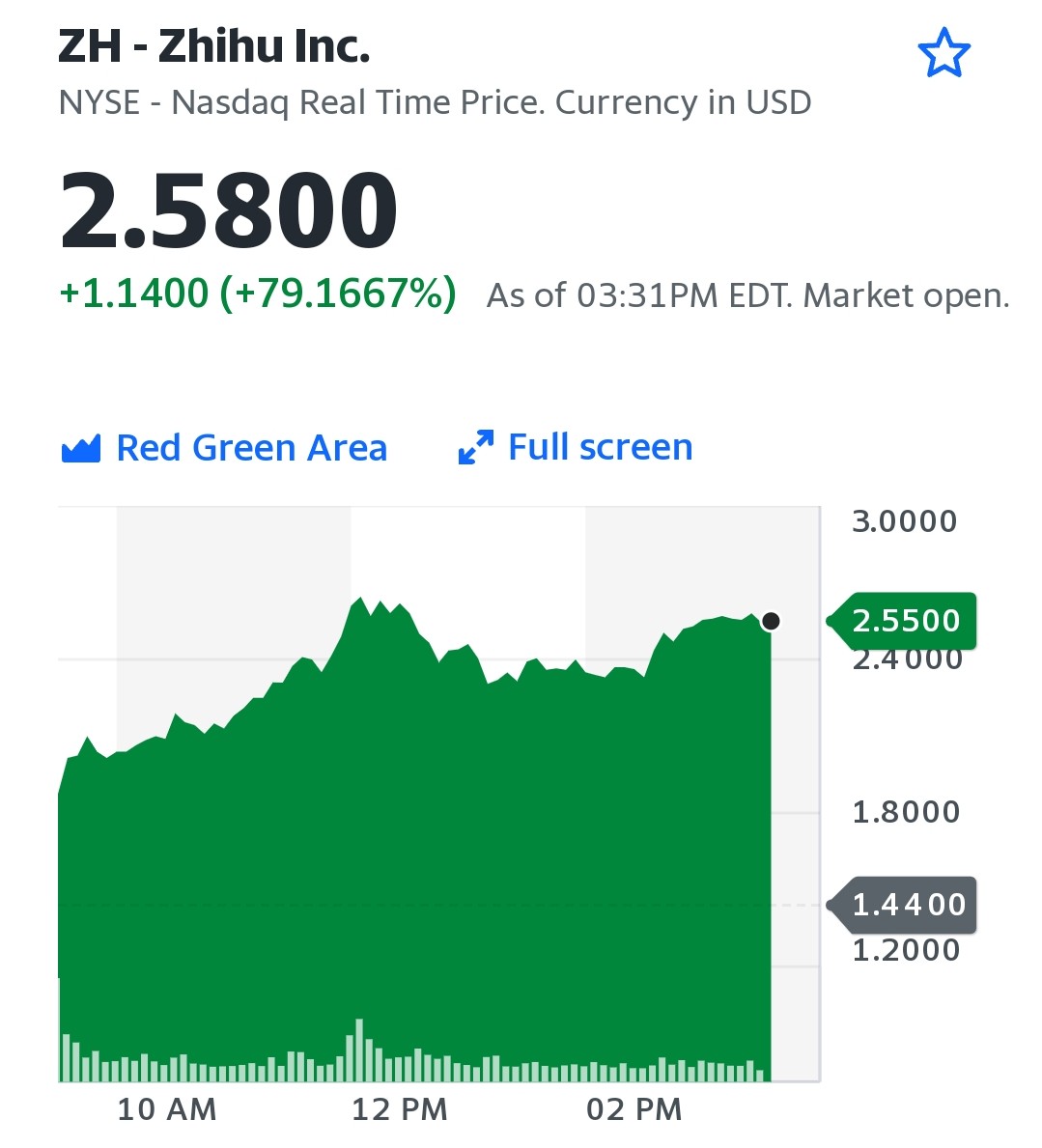The height and width of the screenshot is (1148, 1042).
Task: Add Zhihu to watchlist with the star
Action: tap(943, 53)
